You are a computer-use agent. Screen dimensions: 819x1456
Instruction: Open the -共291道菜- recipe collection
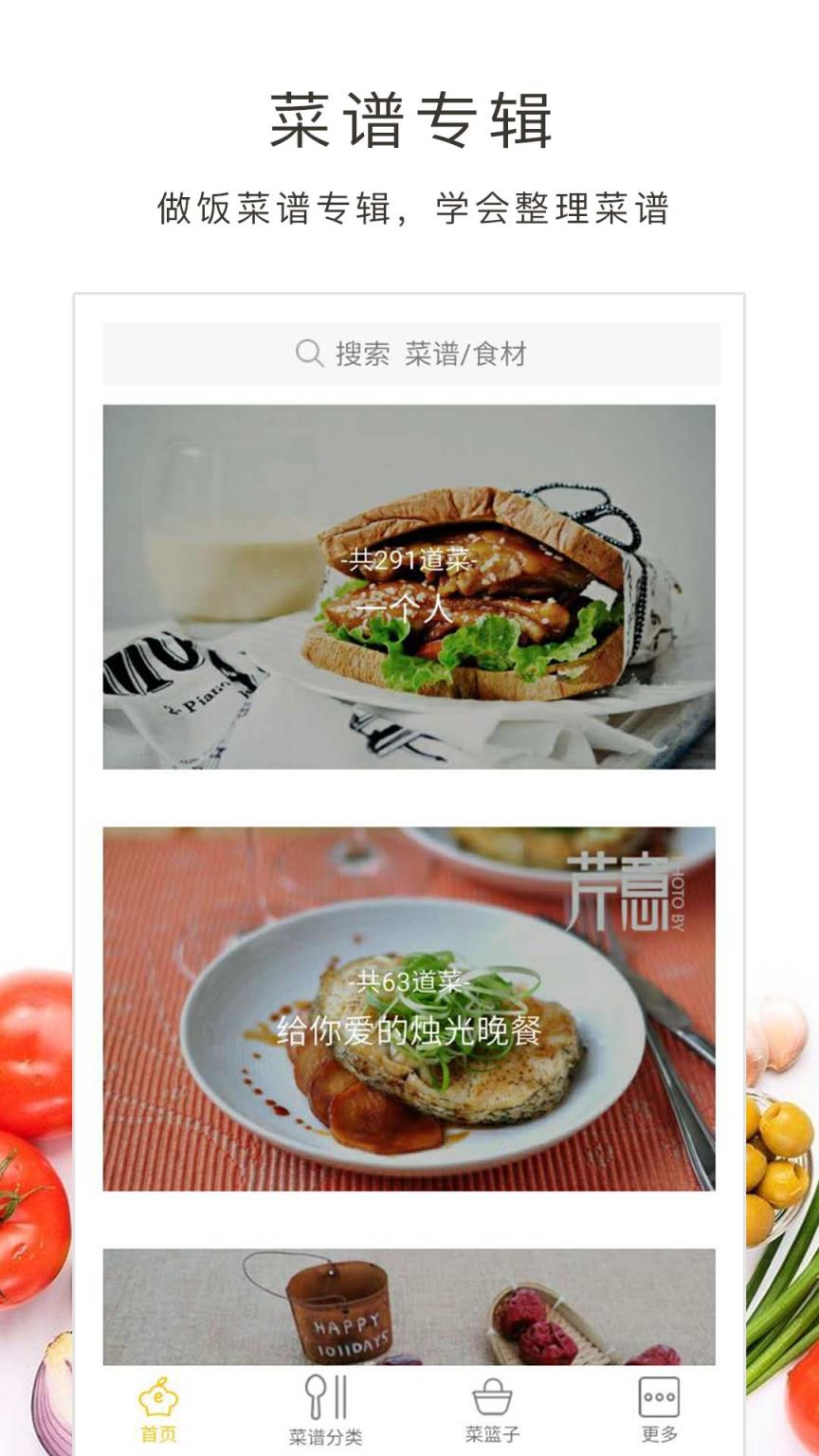click(x=409, y=559)
